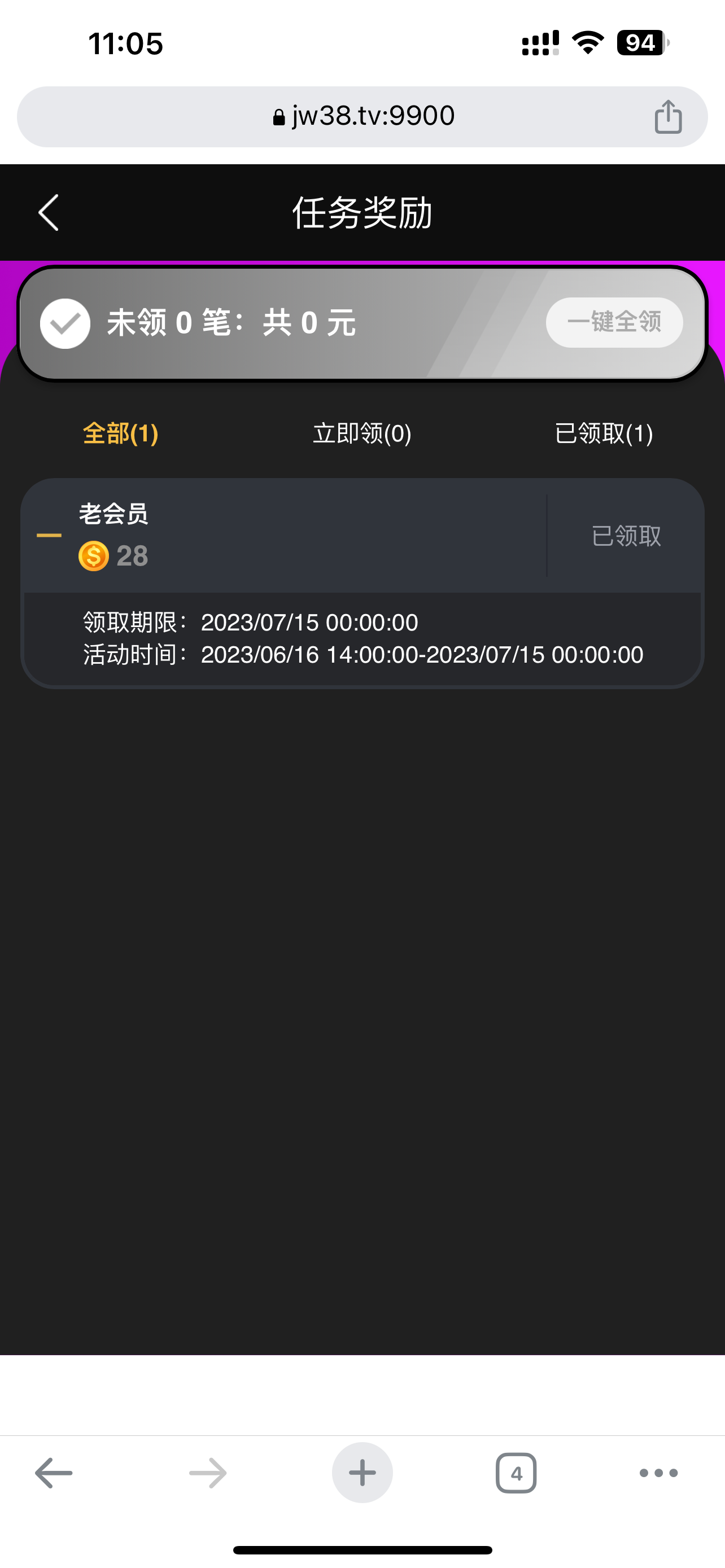Tap the 一键全领 claim-all button
725x1568 pixels.
point(614,322)
